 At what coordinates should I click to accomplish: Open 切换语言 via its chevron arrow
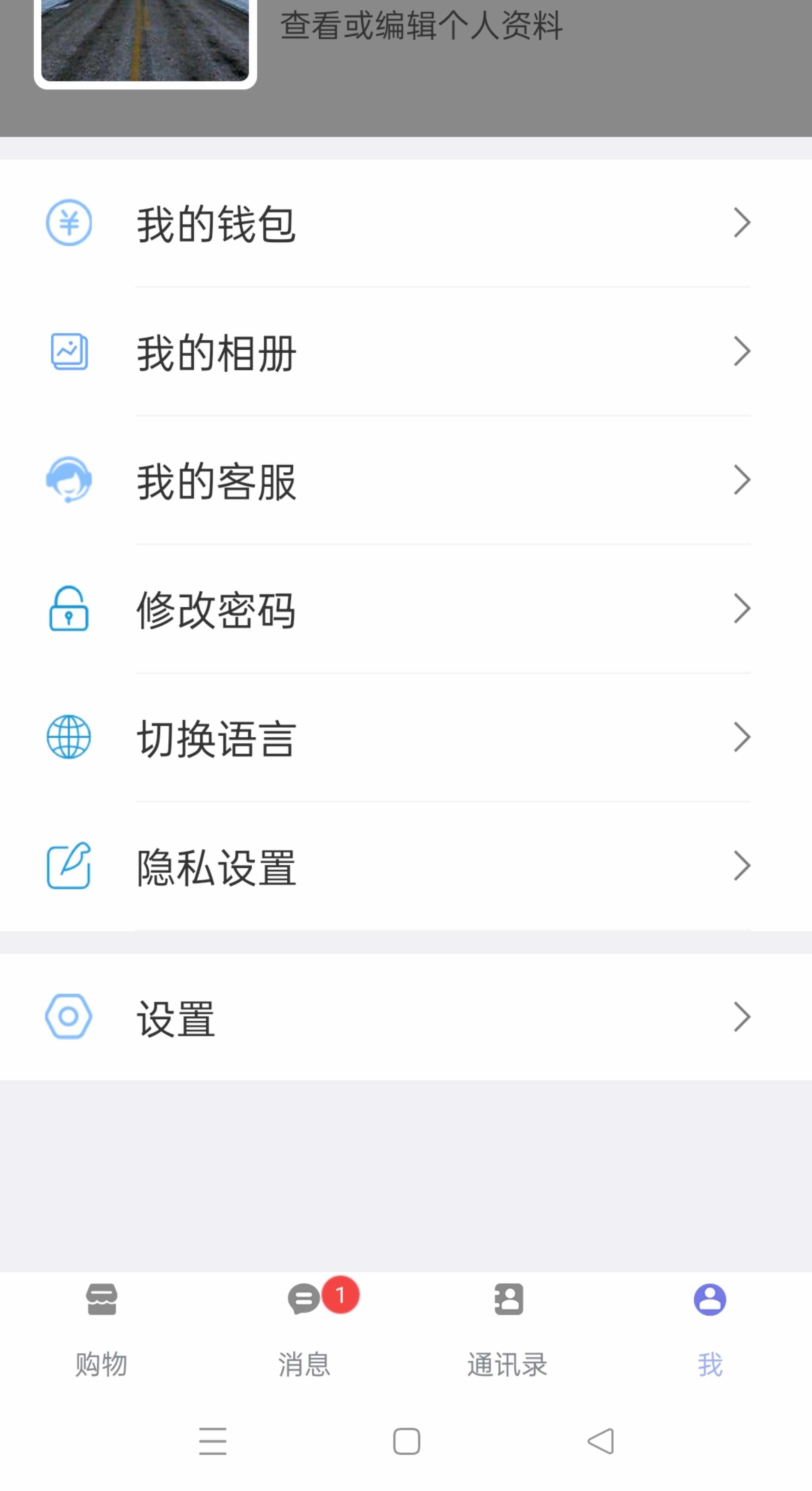click(x=742, y=737)
